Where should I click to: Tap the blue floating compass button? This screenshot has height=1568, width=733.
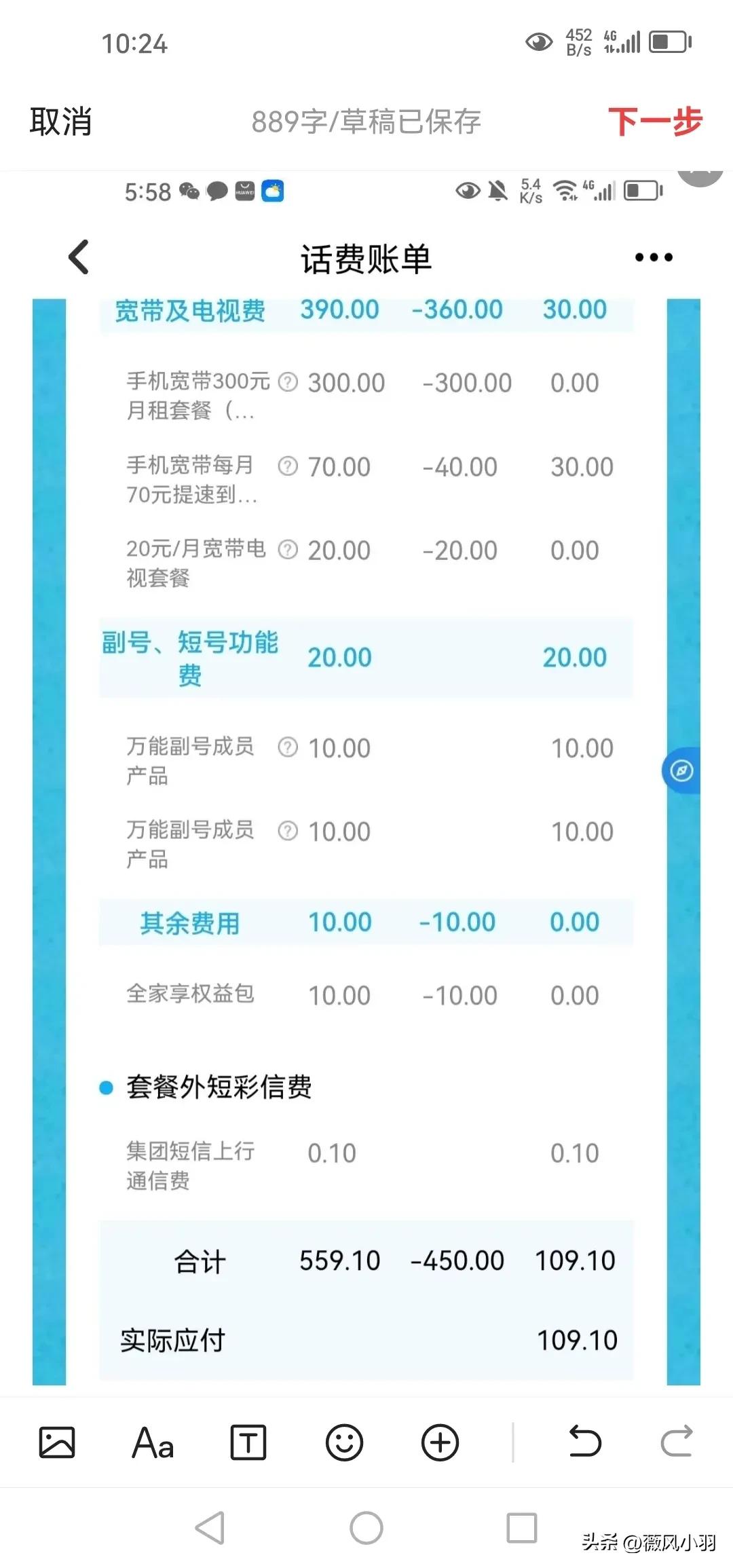click(x=681, y=770)
